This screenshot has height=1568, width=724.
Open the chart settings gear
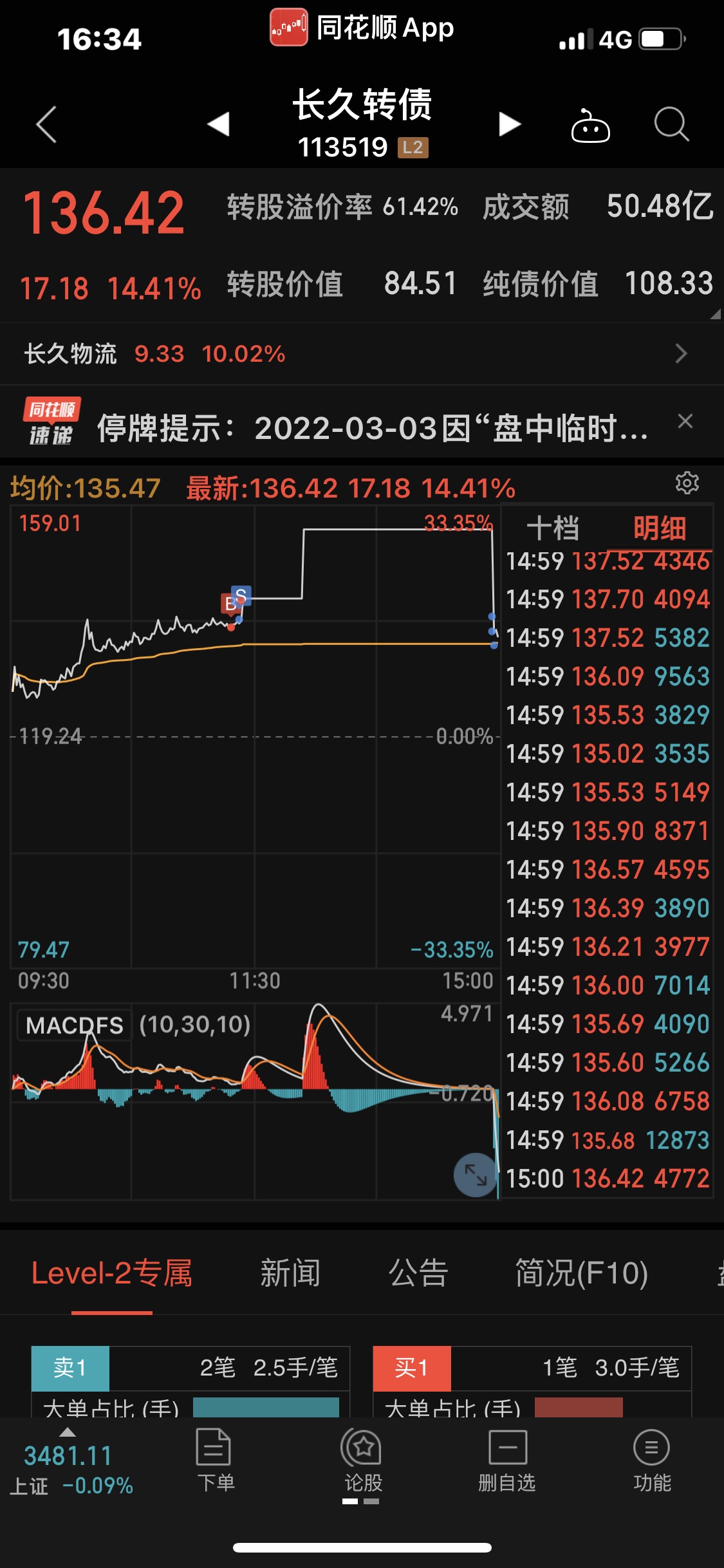[x=687, y=483]
